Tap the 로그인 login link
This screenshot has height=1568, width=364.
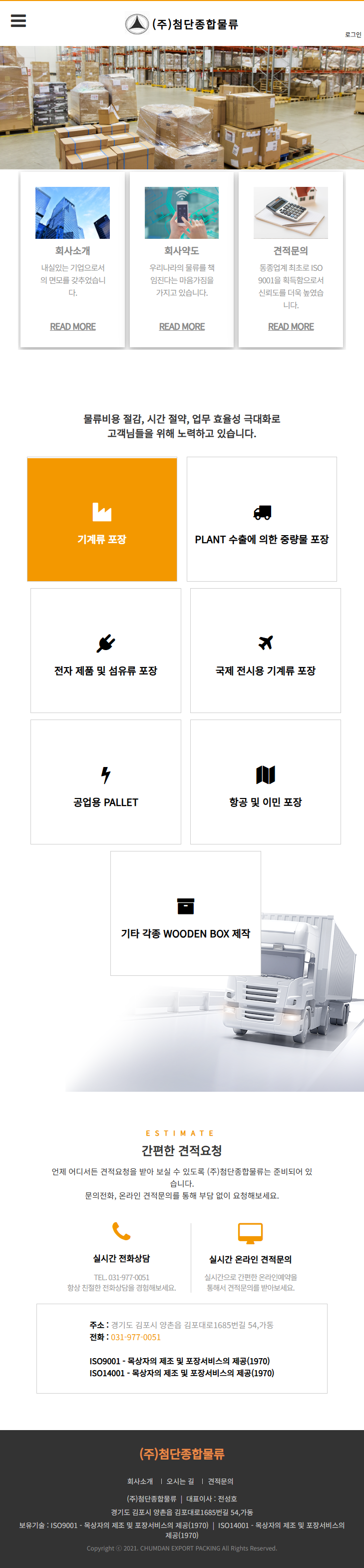pyautogui.click(x=353, y=34)
